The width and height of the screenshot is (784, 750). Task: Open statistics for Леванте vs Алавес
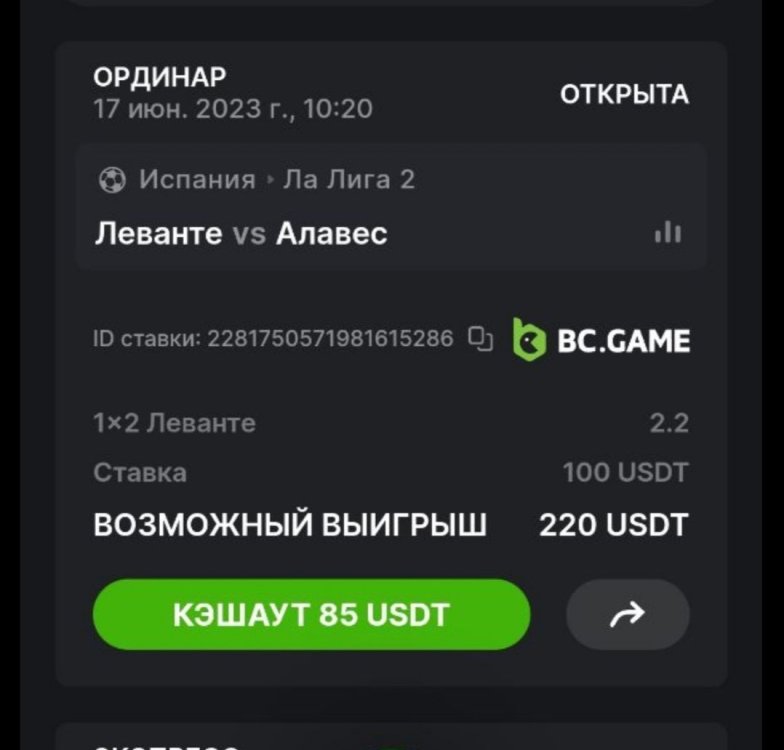667,233
